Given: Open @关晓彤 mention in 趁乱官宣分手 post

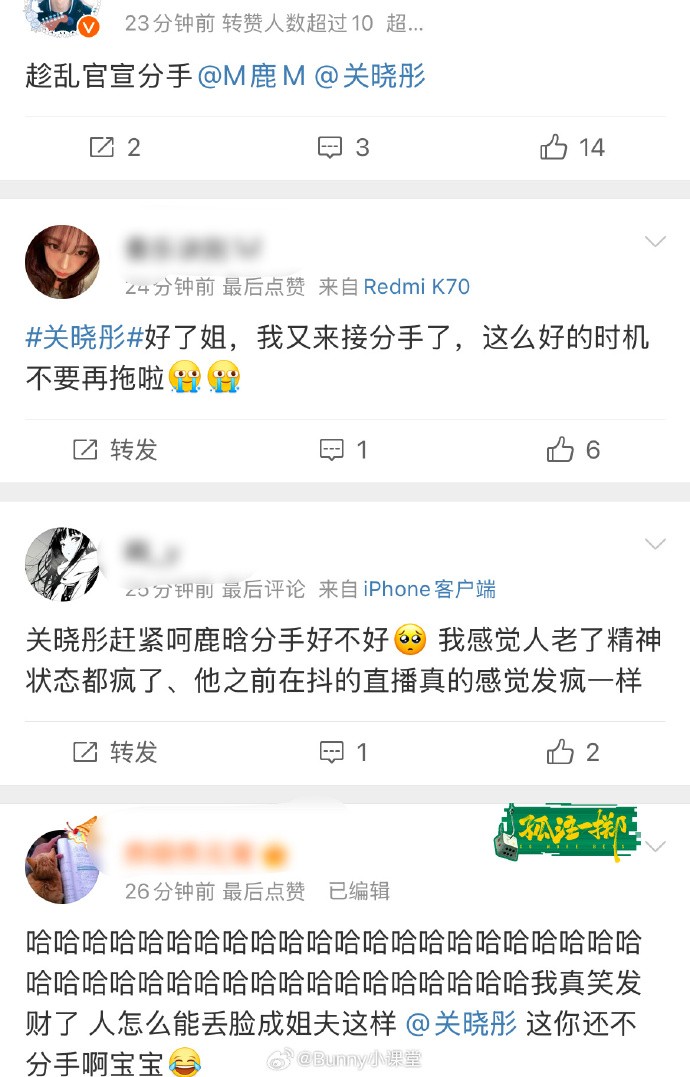Looking at the screenshot, I should point(370,76).
